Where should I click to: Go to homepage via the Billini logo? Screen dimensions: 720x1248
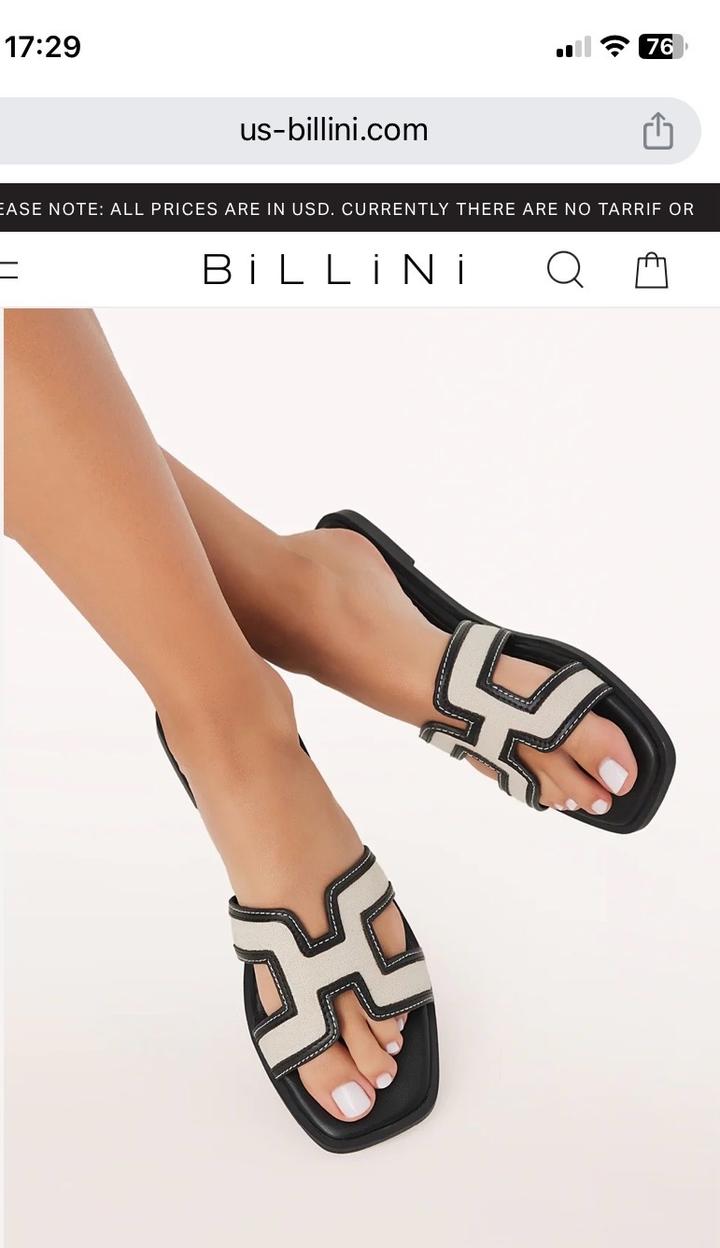click(x=334, y=270)
